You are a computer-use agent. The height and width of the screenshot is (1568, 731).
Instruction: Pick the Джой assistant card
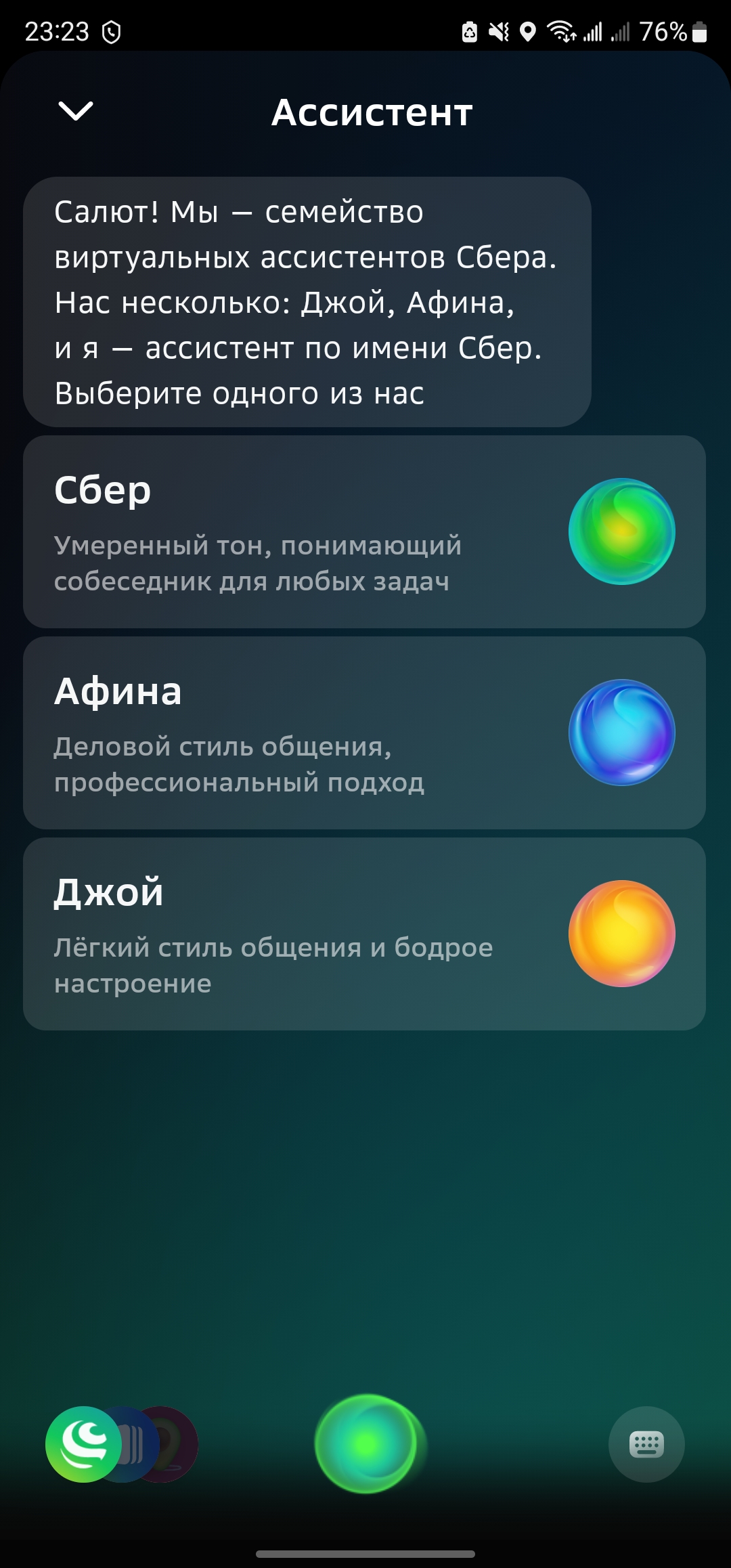pos(364,934)
